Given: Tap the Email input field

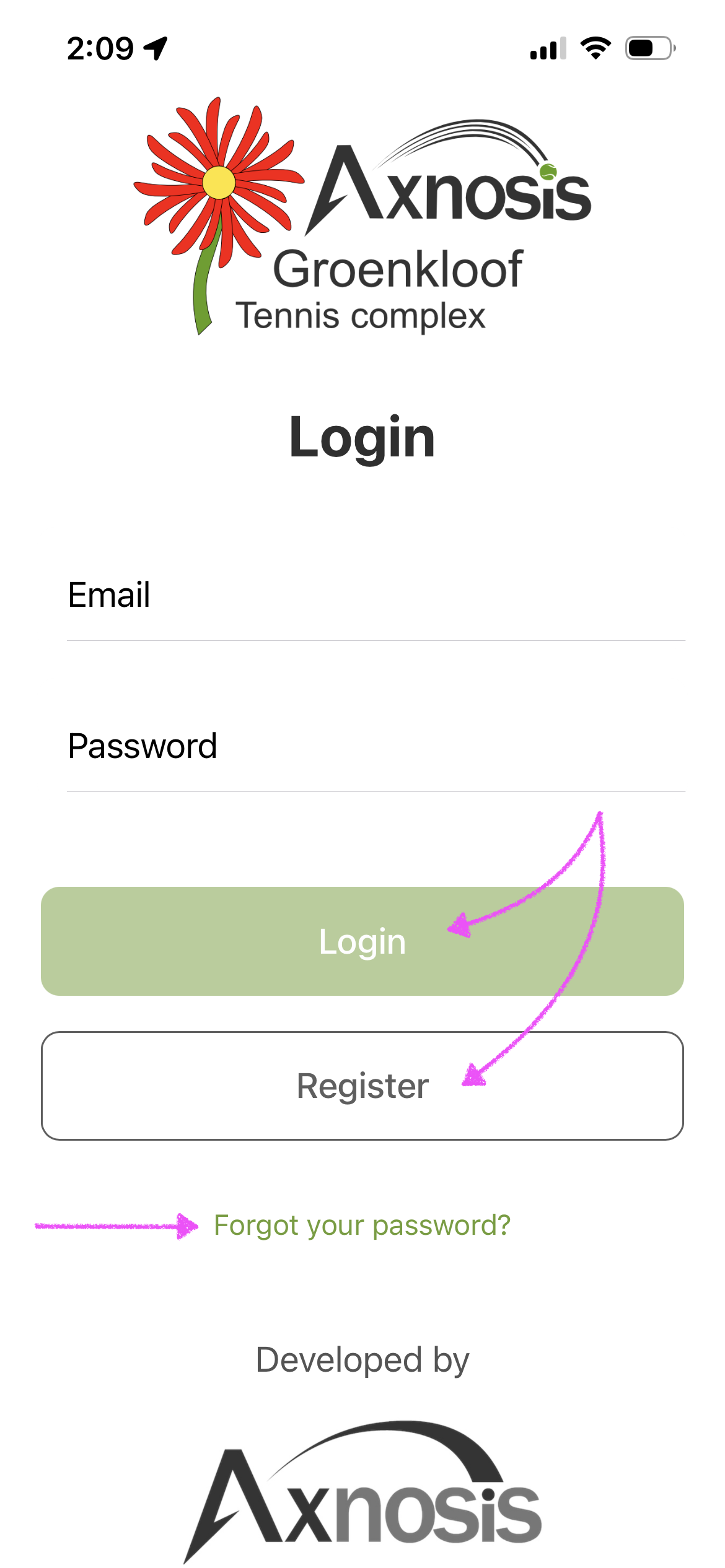Looking at the screenshot, I should click(x=376, y=596).
